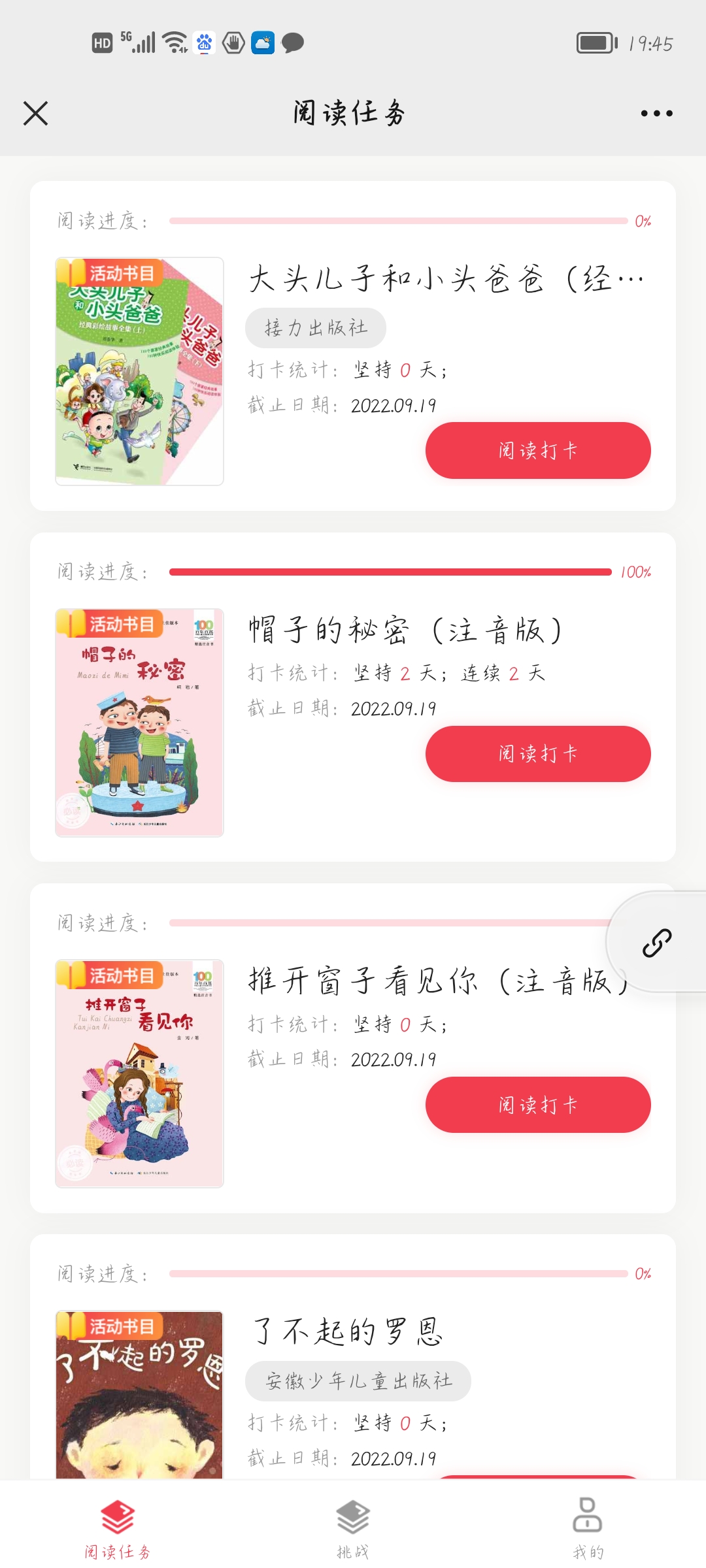Open the three-dot more options menu
This screenshot has height=1568, width=706.
click(657, 113)
